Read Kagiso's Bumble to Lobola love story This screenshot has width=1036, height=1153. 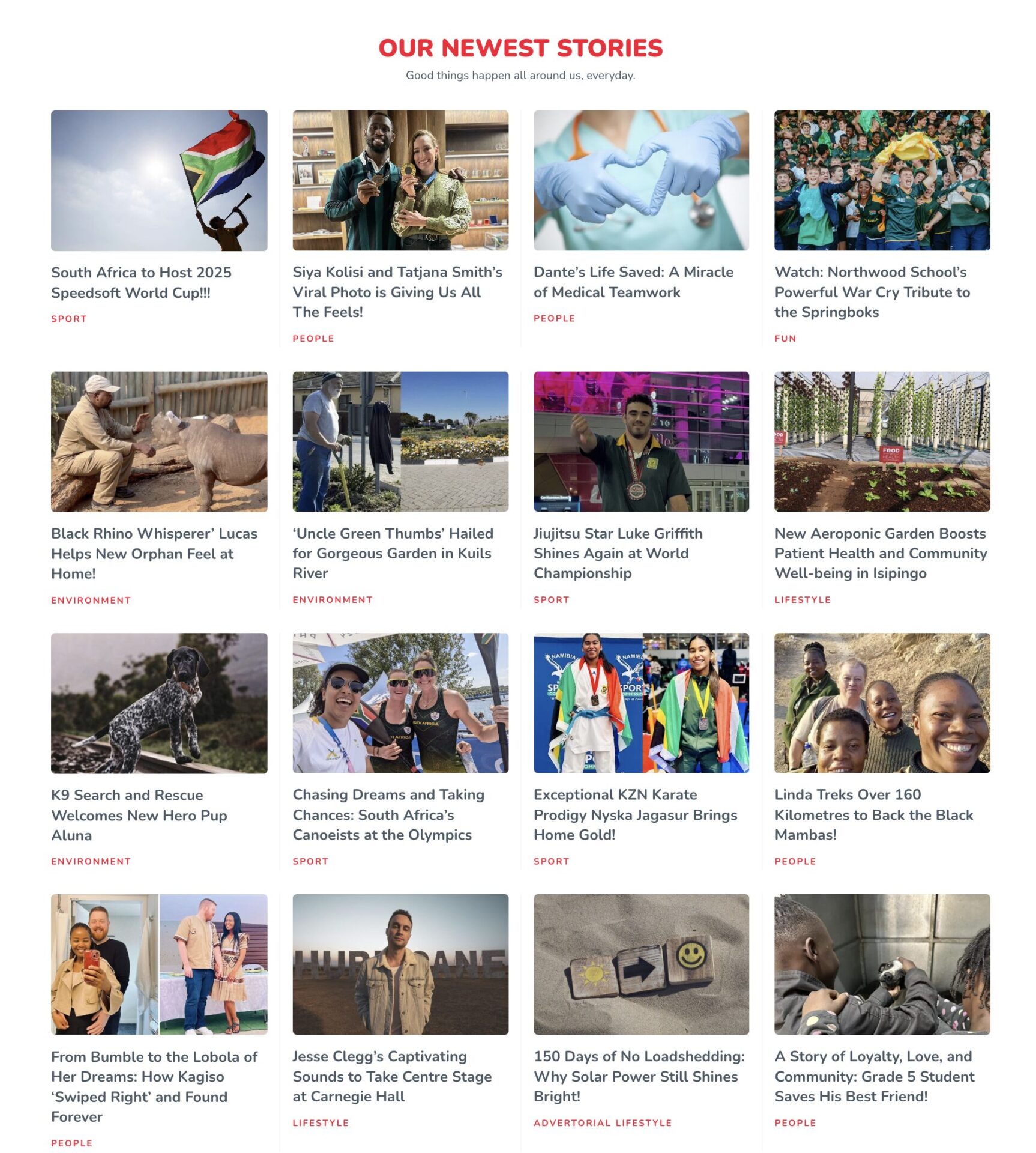click(154, 1086)
